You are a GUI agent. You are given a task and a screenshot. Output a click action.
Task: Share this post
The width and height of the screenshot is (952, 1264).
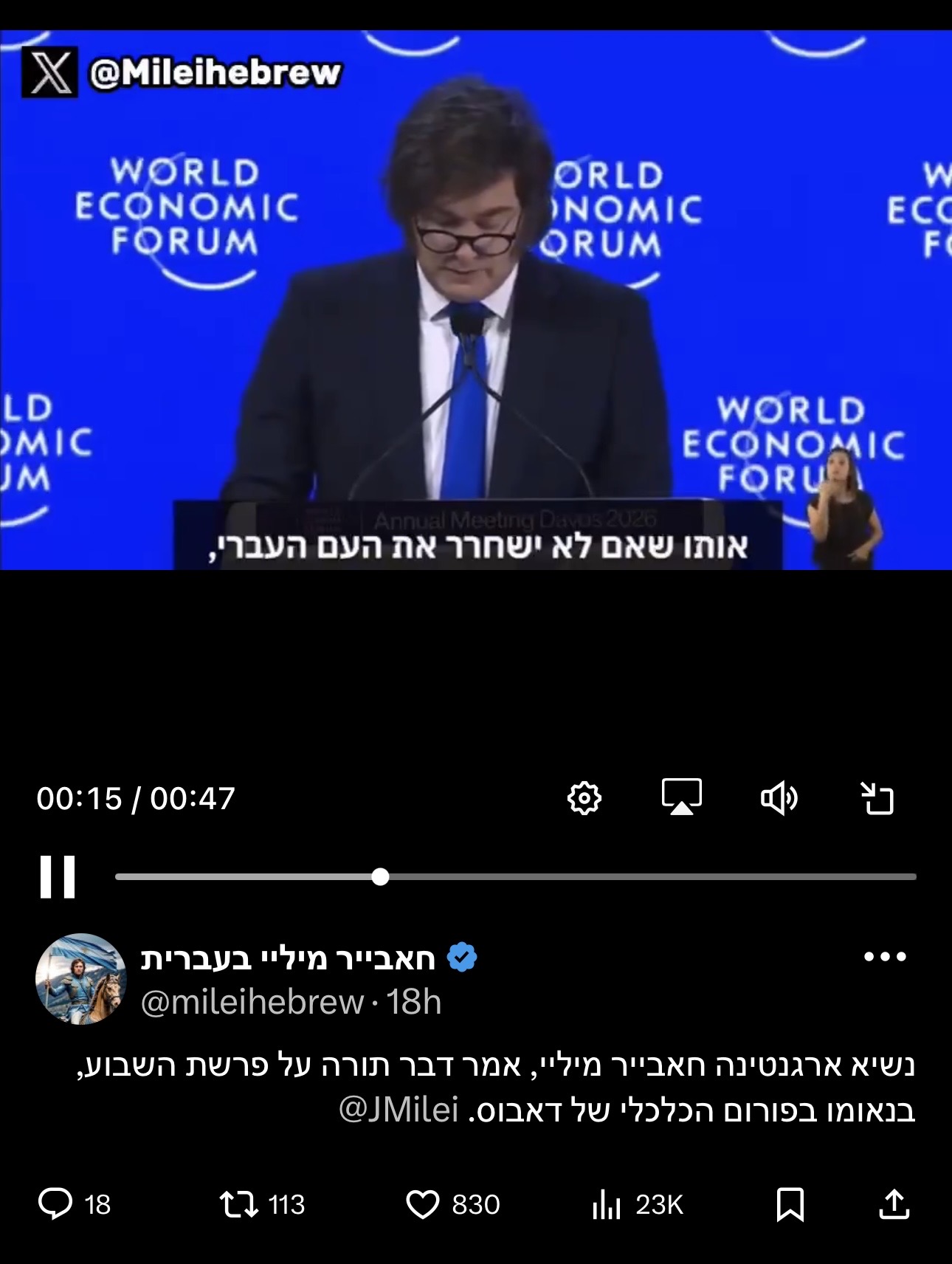(x=894, y=1204)
